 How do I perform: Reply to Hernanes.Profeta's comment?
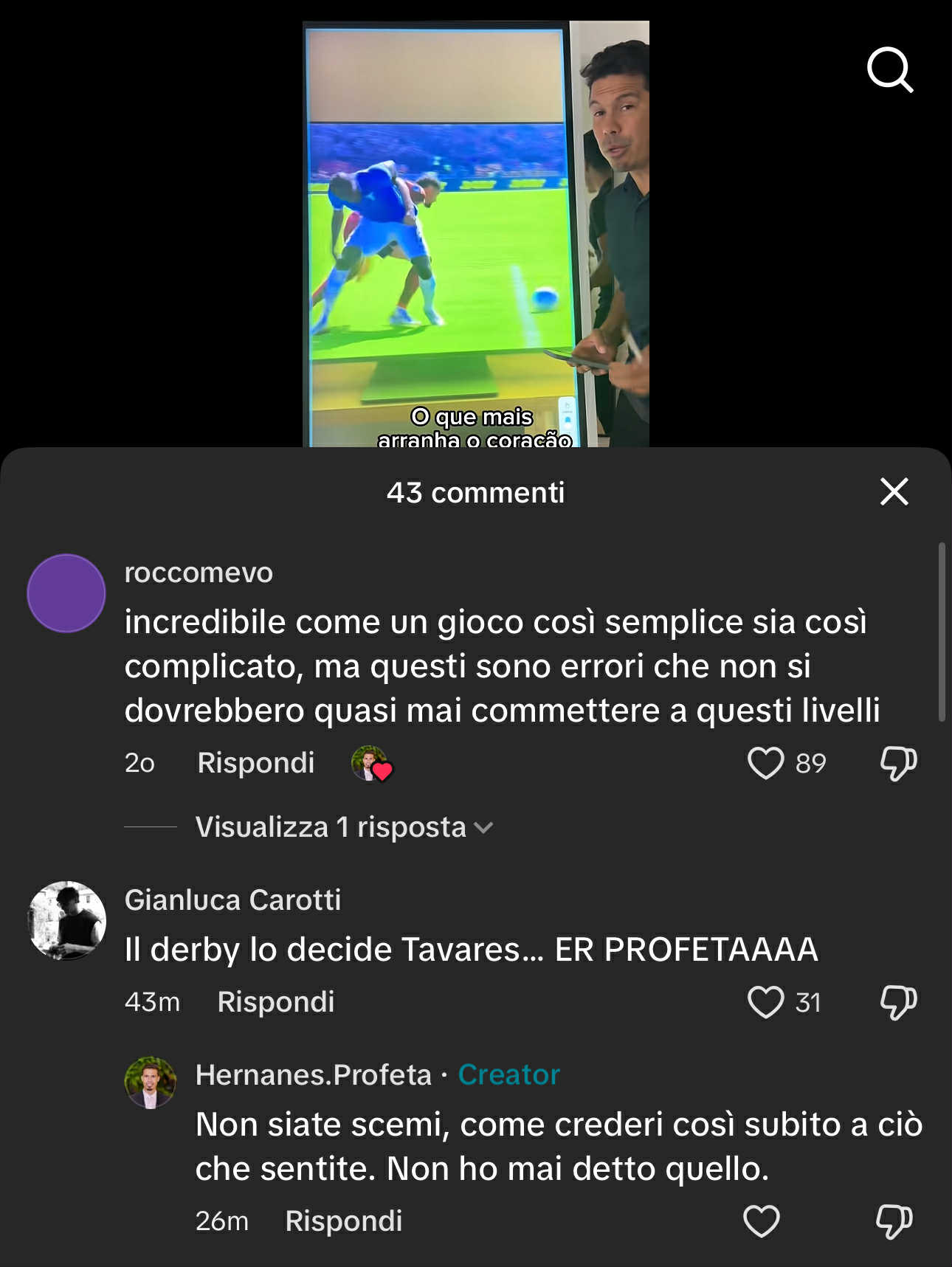[343, 1221]
